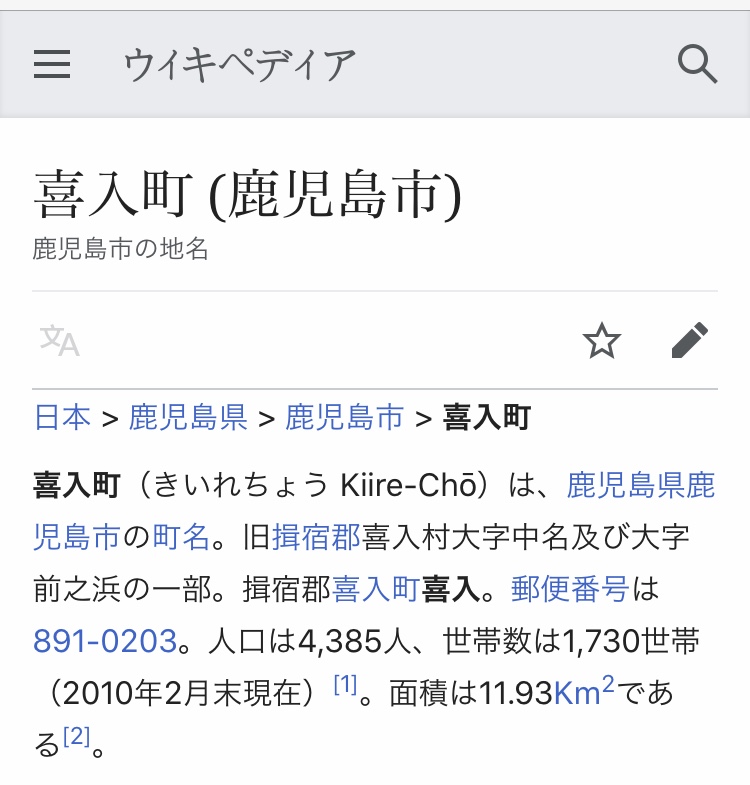Open the hamburger main menu

52,65
